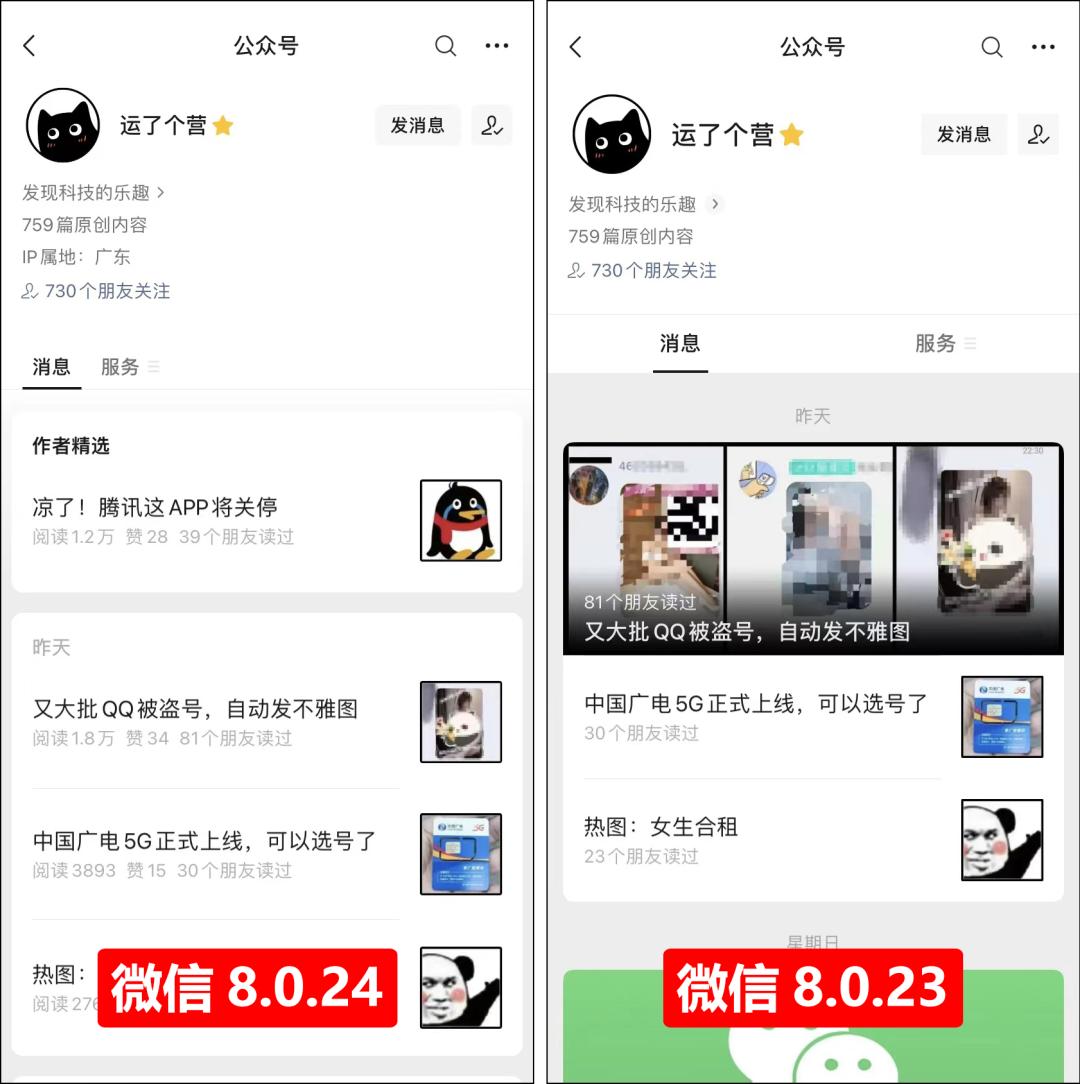Tap the back arrow to leave the profile
Viewport: 1080px width, 1084px height.
click(28, 45)
